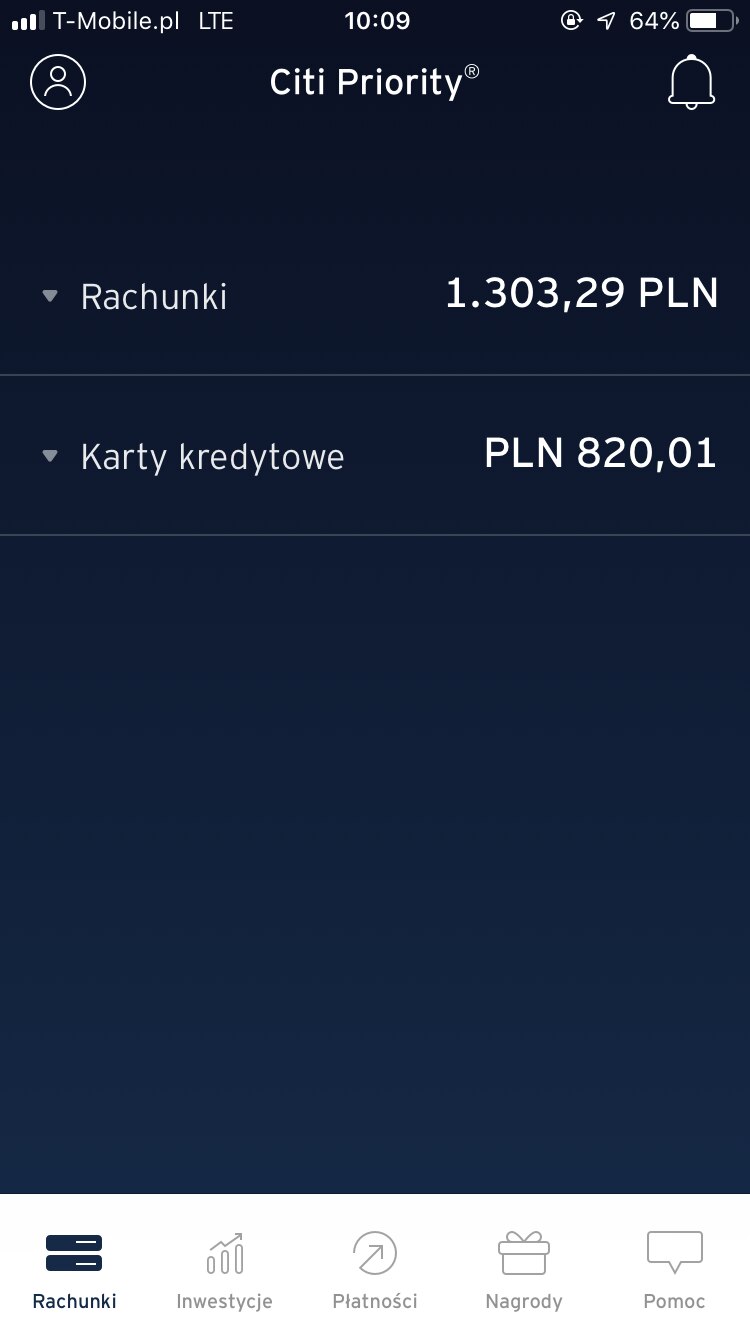
Task: Collapse the Rachunki section
Action: click(x=48, y=296)
